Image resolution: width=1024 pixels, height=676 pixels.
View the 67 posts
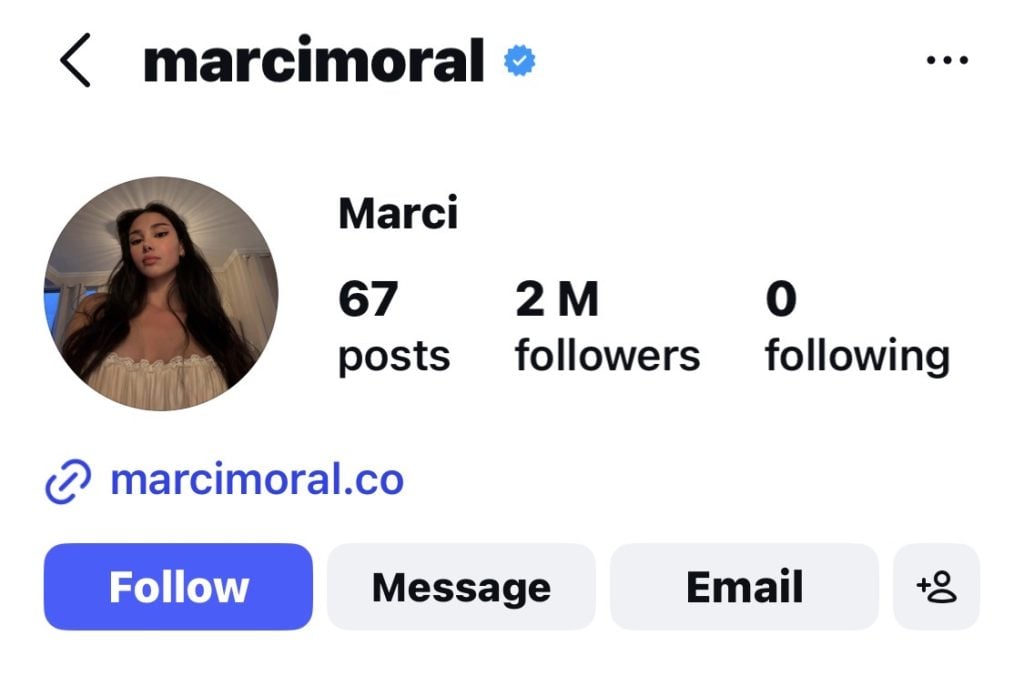tap(393, 327)
